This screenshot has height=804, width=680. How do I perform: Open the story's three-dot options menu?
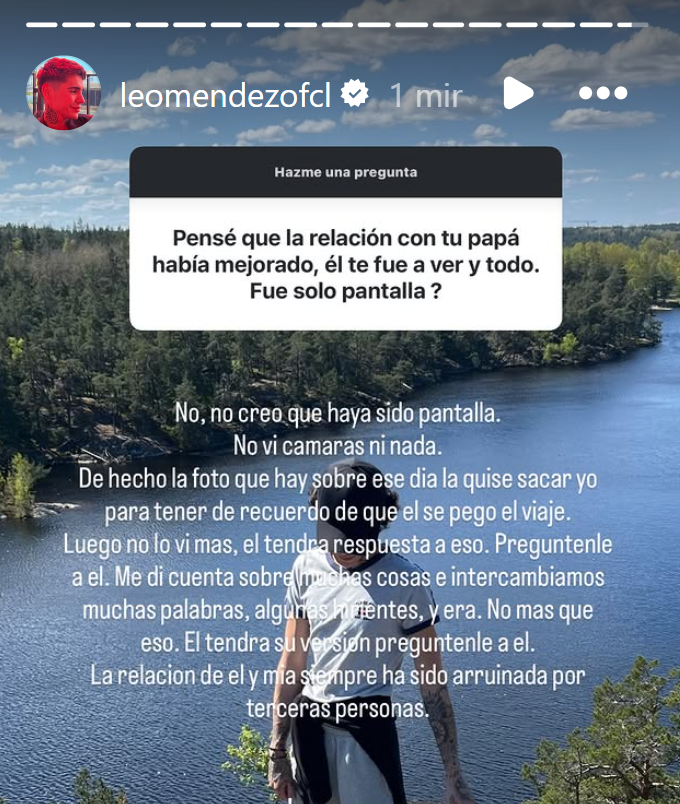pos(602,93)
